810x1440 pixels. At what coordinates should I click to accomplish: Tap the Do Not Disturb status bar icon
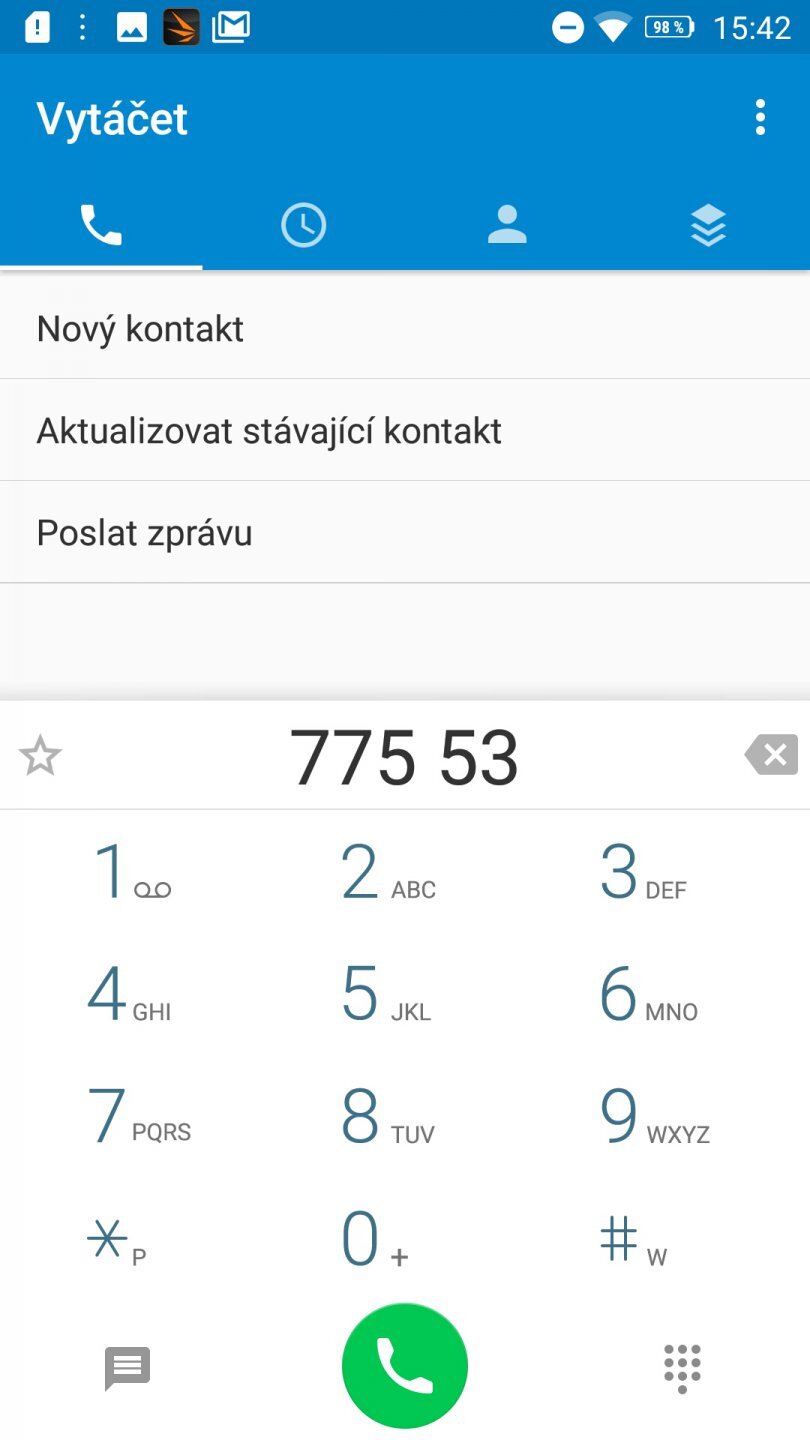click(x=567, y=27)
